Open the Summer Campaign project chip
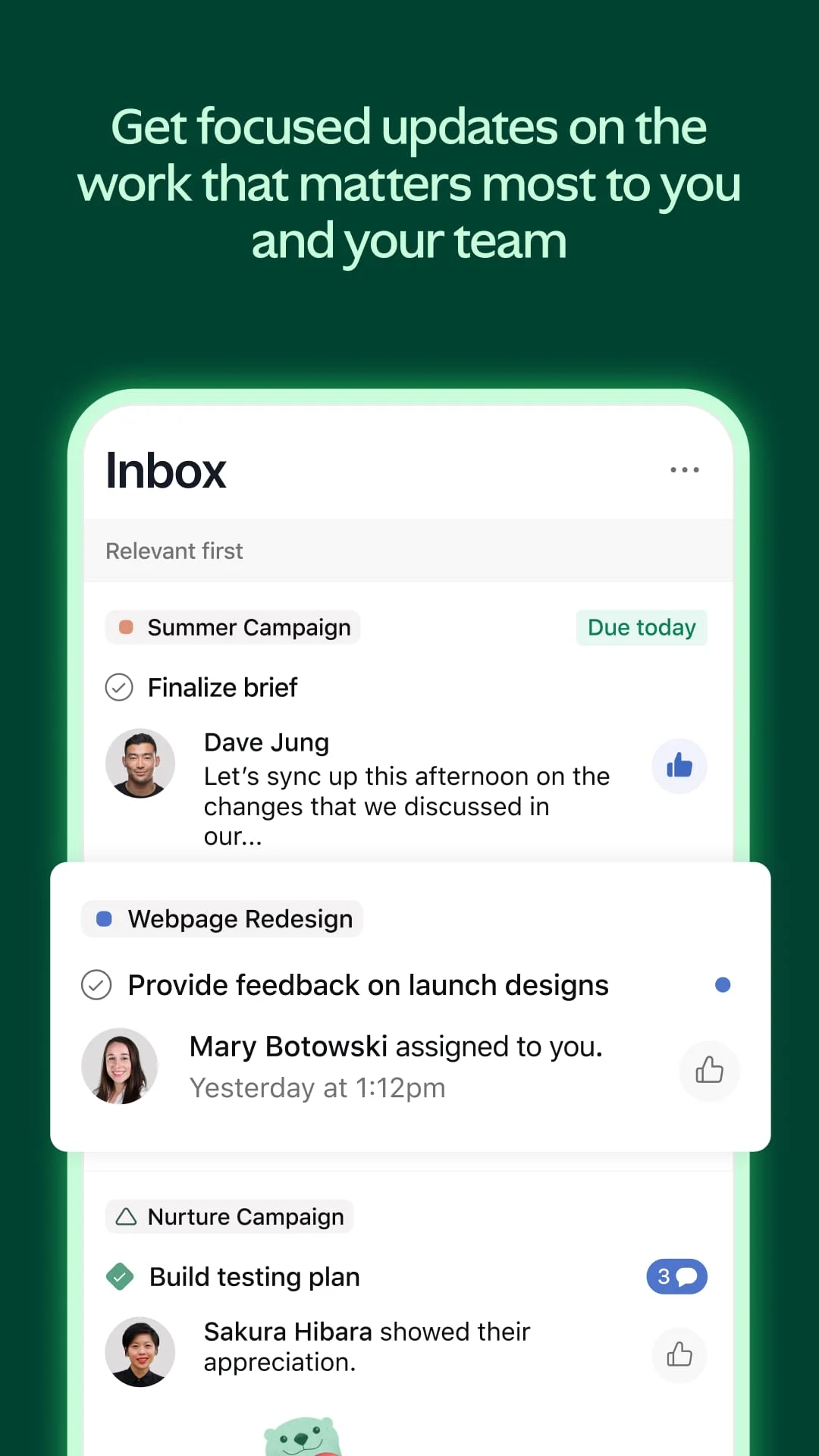This screenshot has width=819, height=1456. [232, 627]
